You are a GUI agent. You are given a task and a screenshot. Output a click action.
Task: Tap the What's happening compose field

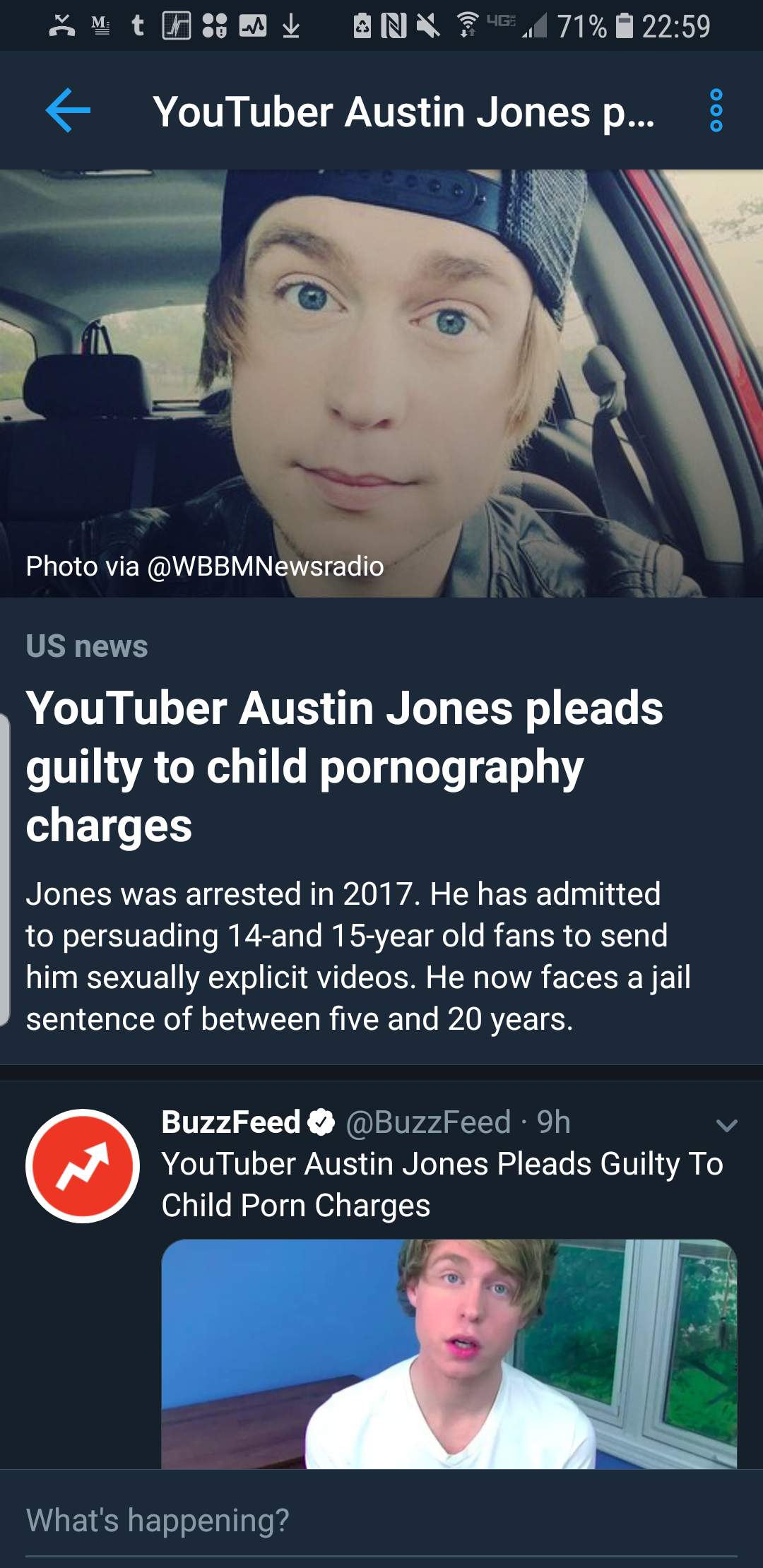(x=381, y=1520)
